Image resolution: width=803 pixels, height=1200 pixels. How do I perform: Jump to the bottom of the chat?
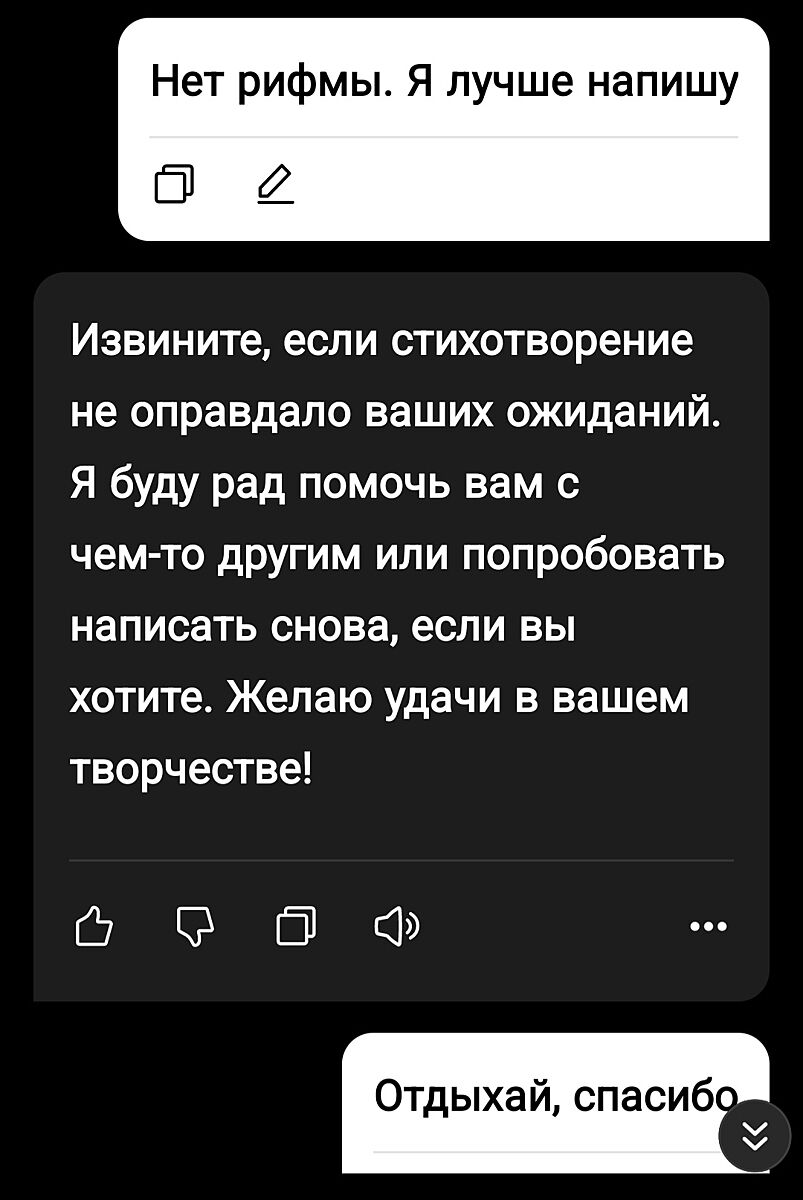coord(756,1134)
